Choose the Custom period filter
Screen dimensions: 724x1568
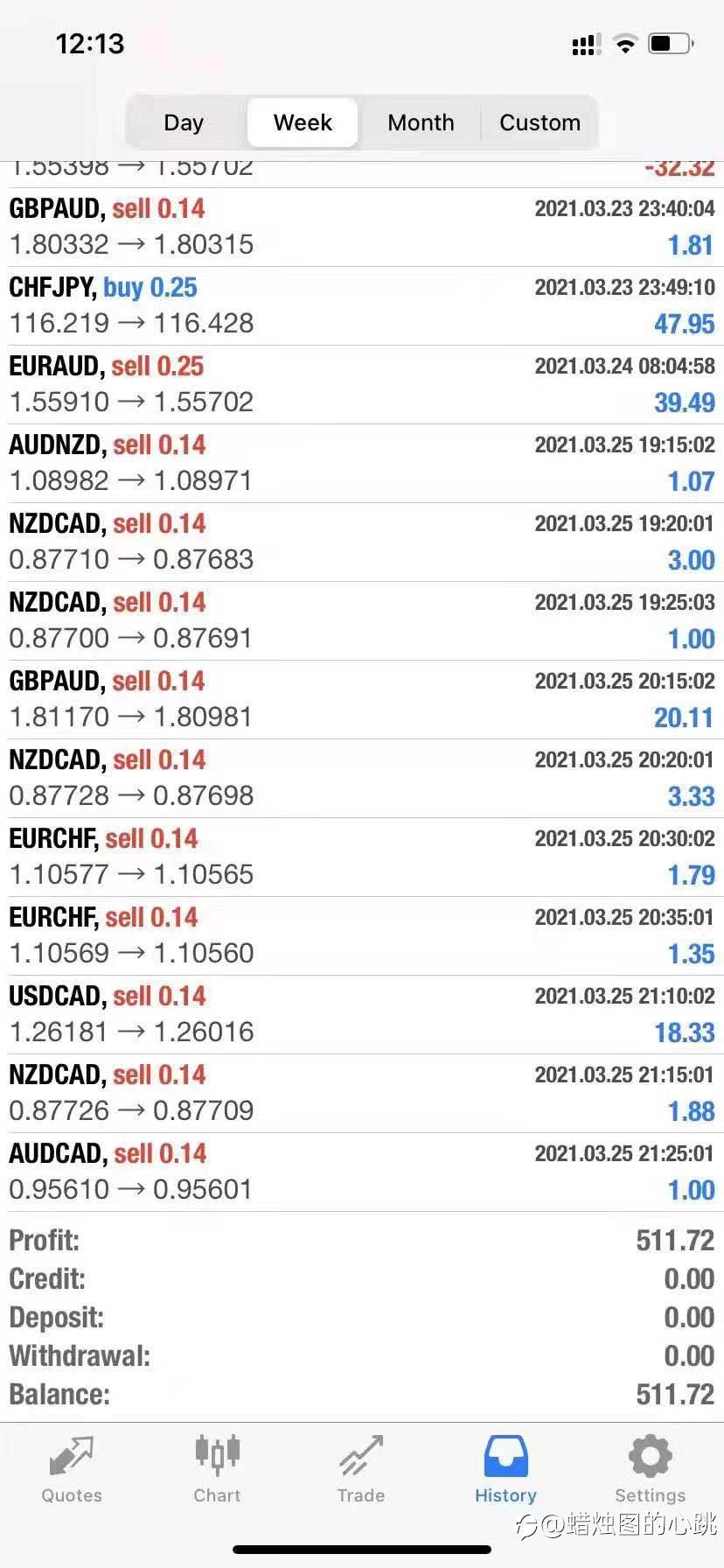(x=540, y=122)
